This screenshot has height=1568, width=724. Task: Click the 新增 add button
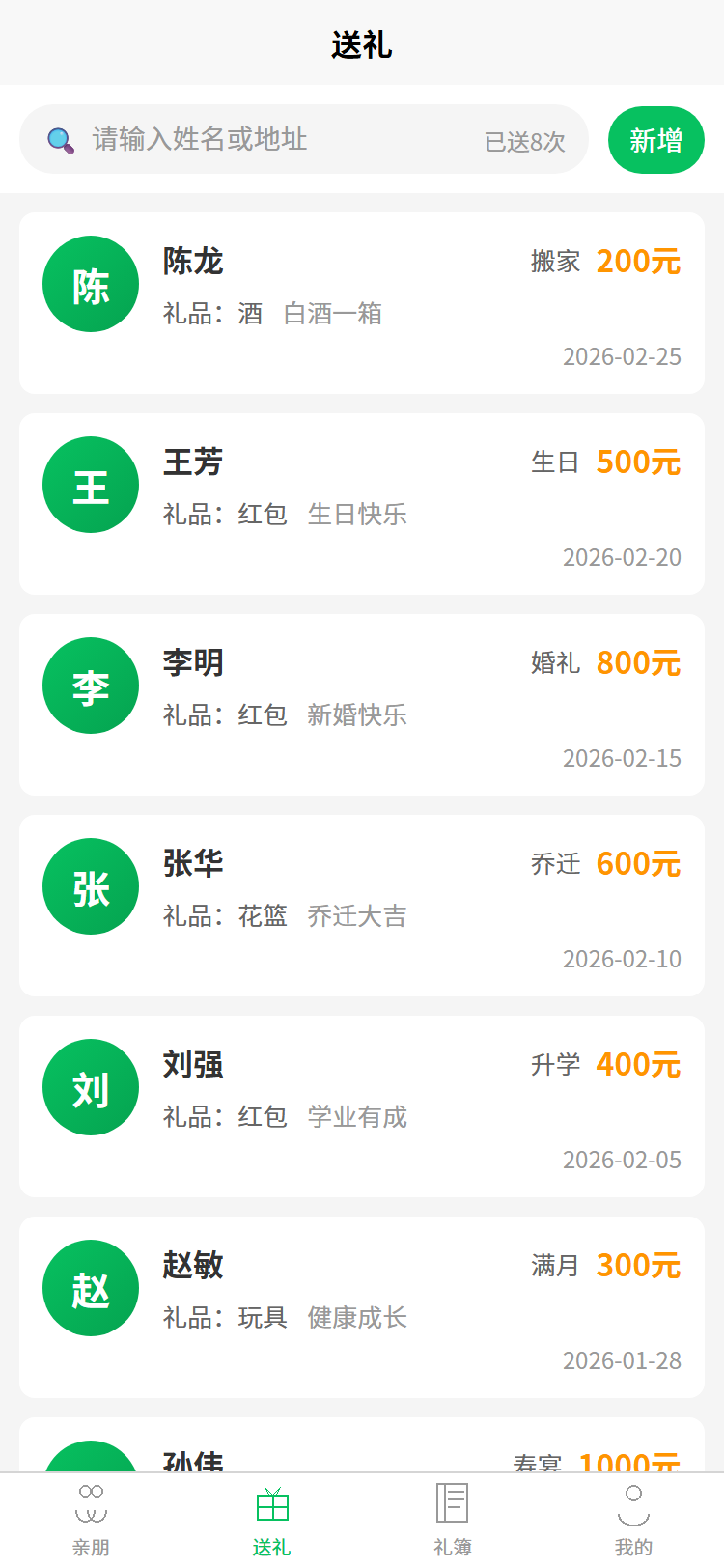click(655, 140)
